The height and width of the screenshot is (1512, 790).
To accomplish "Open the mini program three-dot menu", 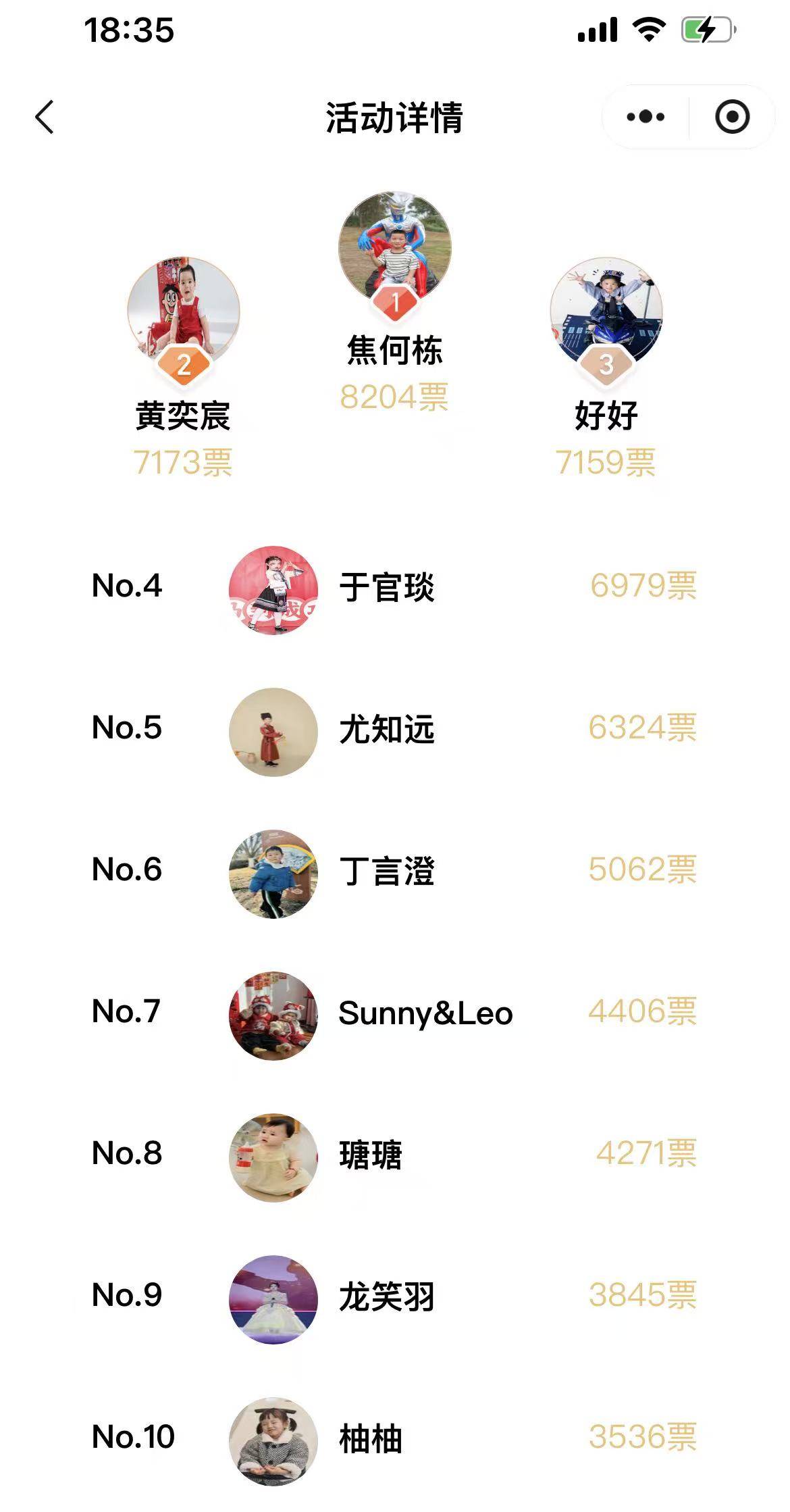I will [x=646, y=117].
